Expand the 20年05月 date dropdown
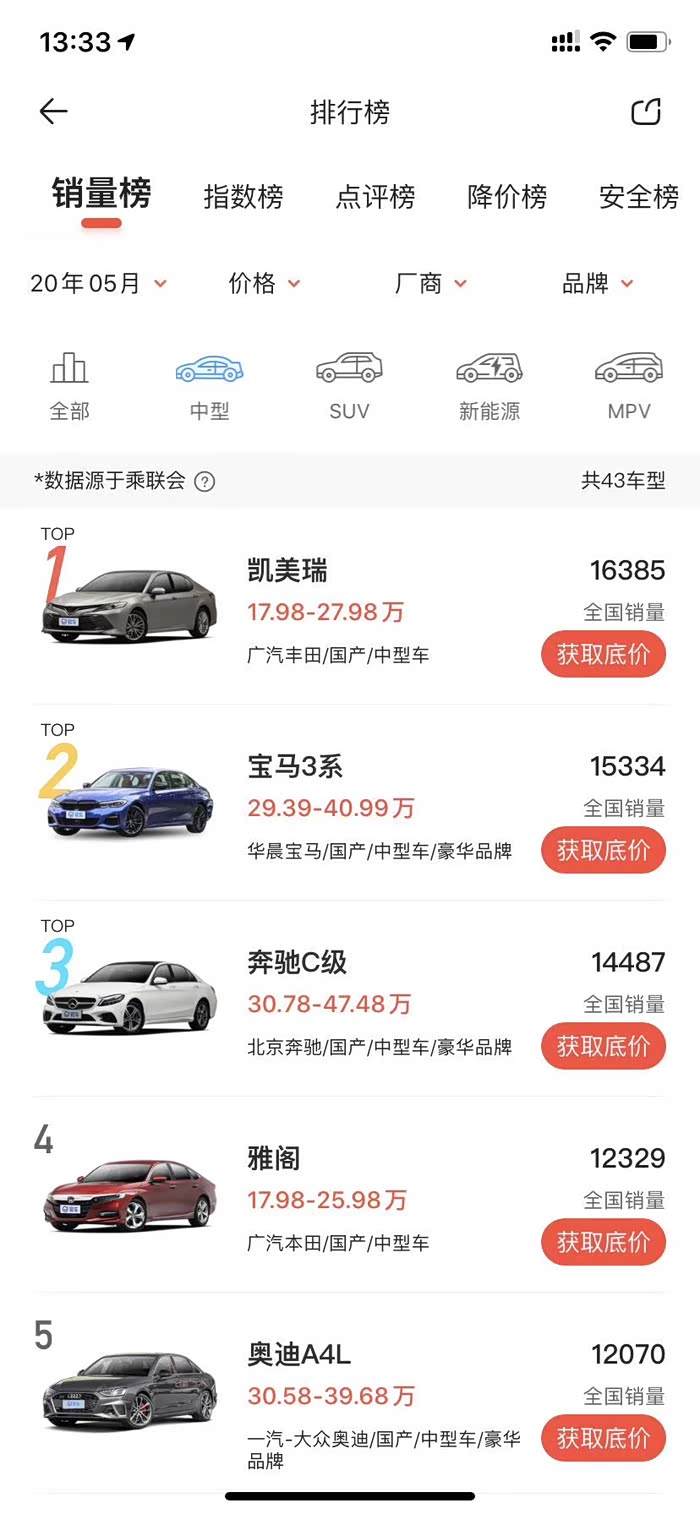The image size is (700, 1514). pyautogui.click(x=98, y=284)
